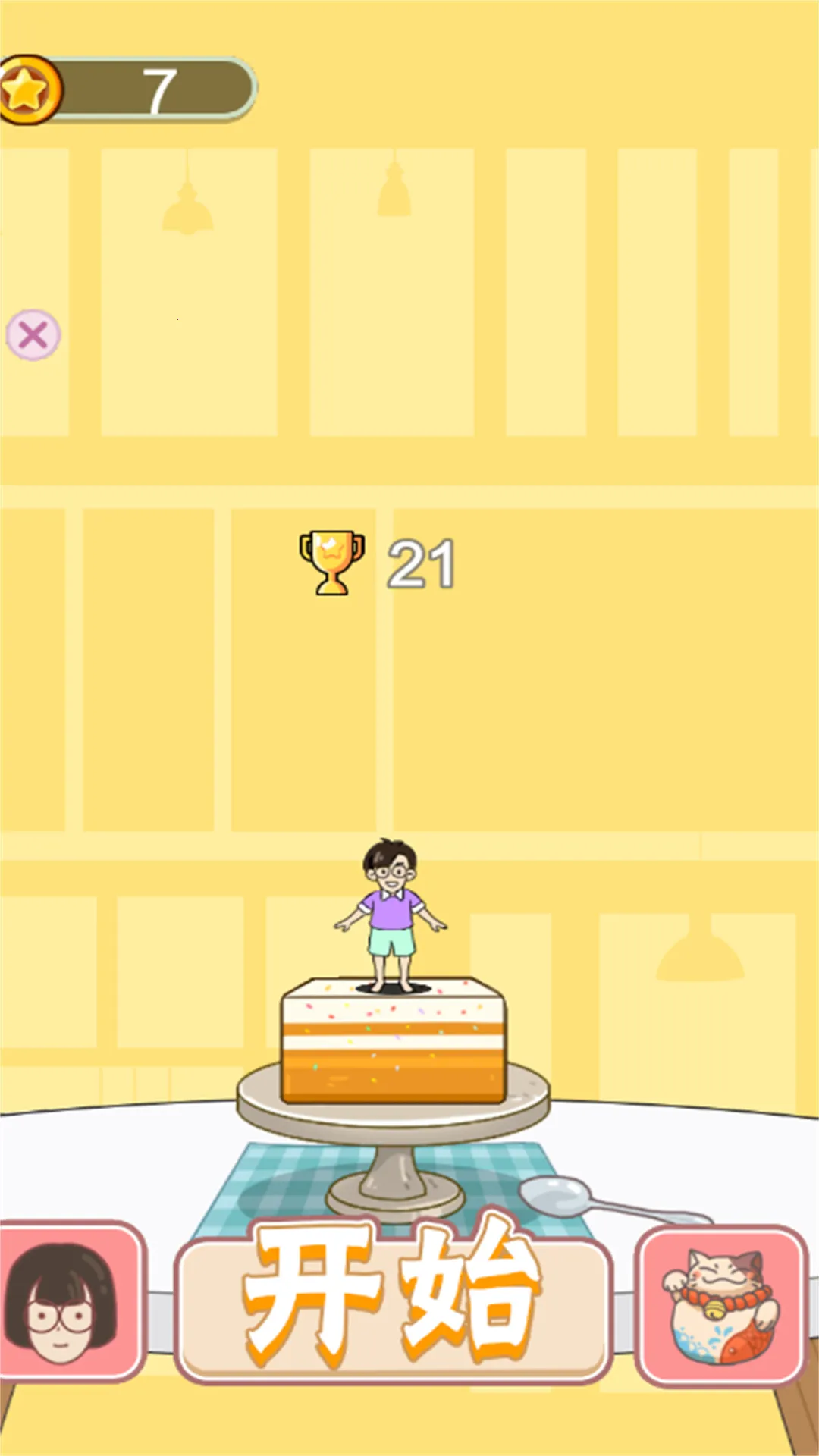
Task: Open the girl character selection button
Action: [70, 1301]
